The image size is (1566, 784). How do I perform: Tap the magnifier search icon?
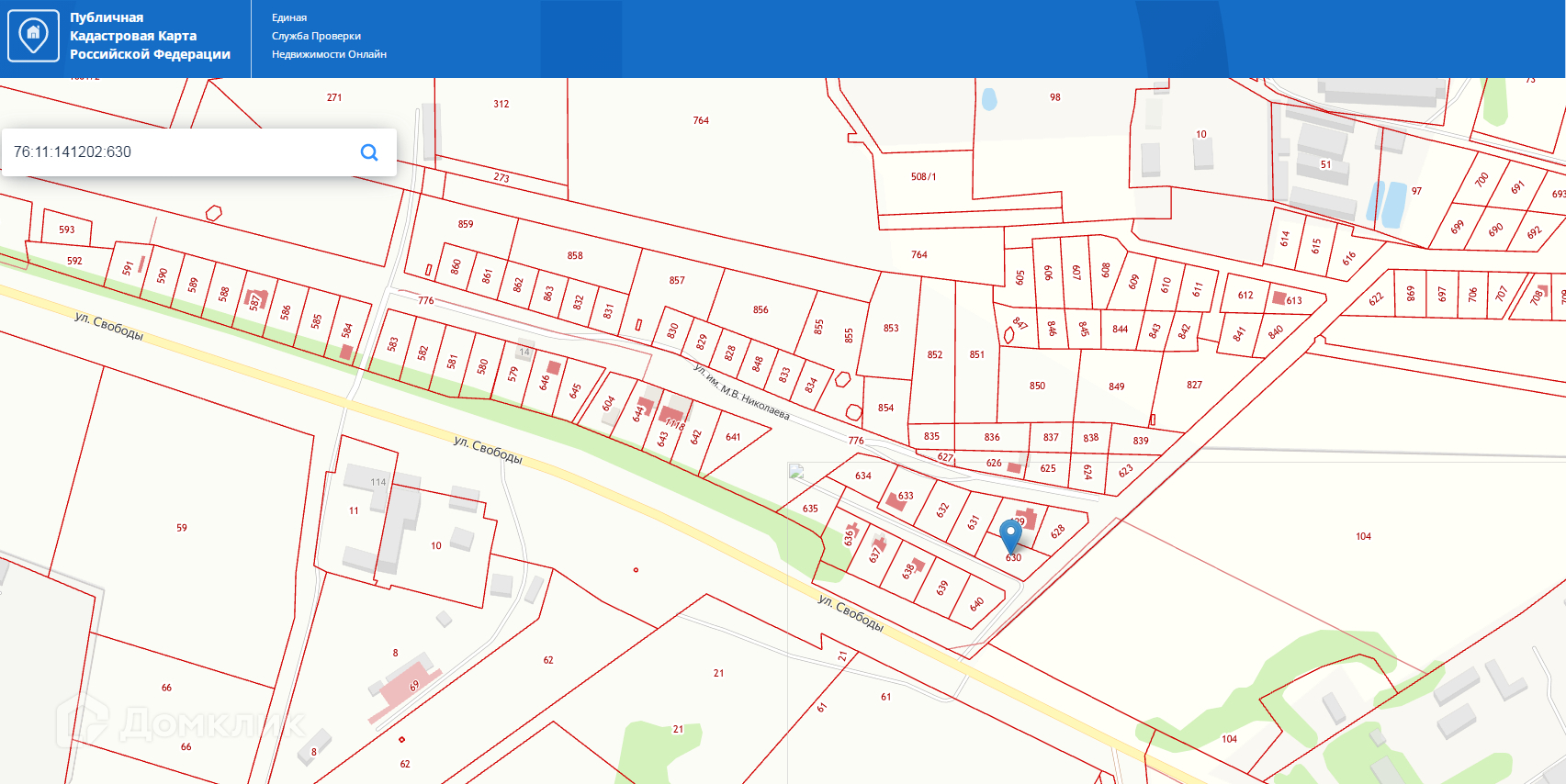click(369, 152)
